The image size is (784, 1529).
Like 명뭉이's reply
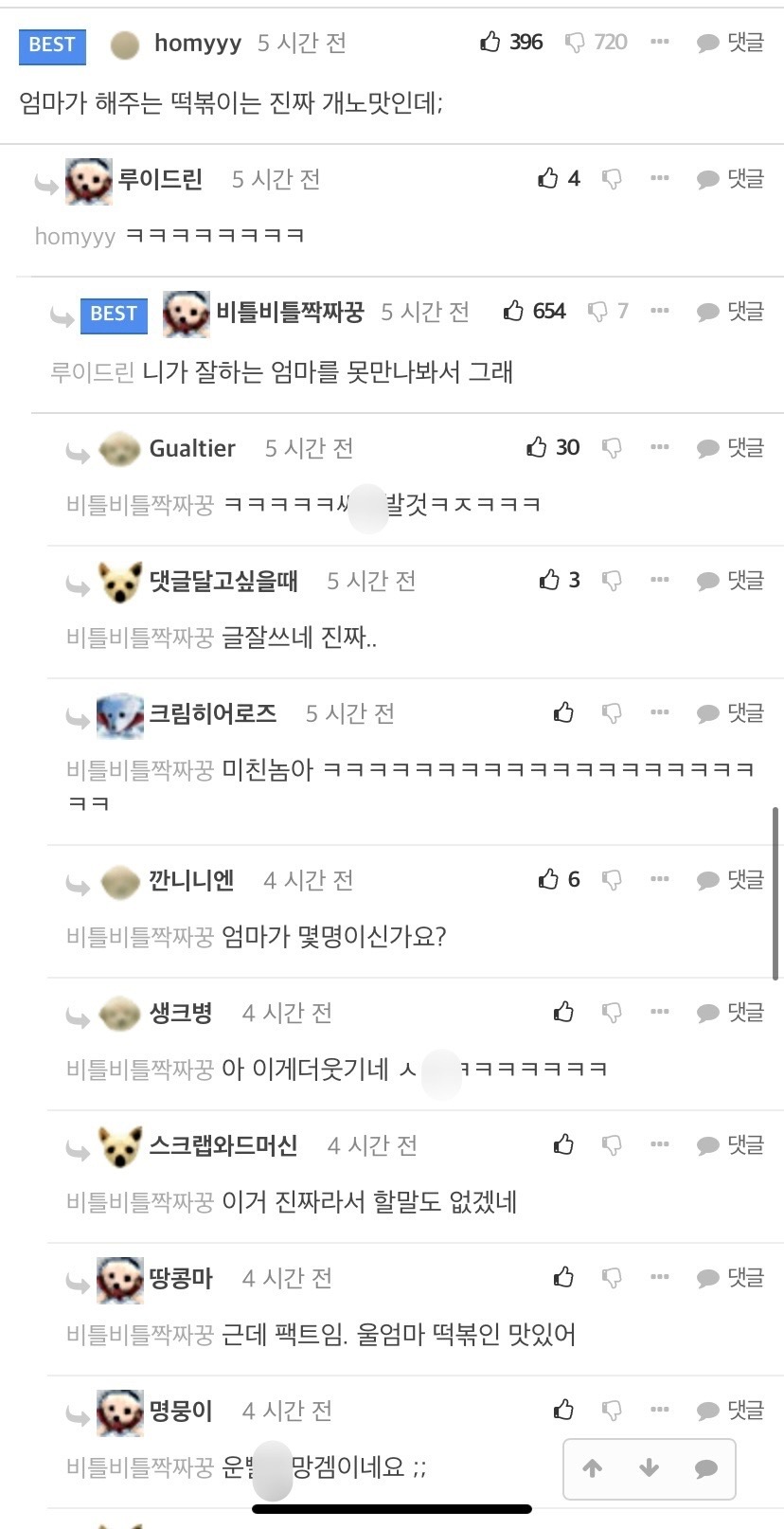pos(563,1410)
